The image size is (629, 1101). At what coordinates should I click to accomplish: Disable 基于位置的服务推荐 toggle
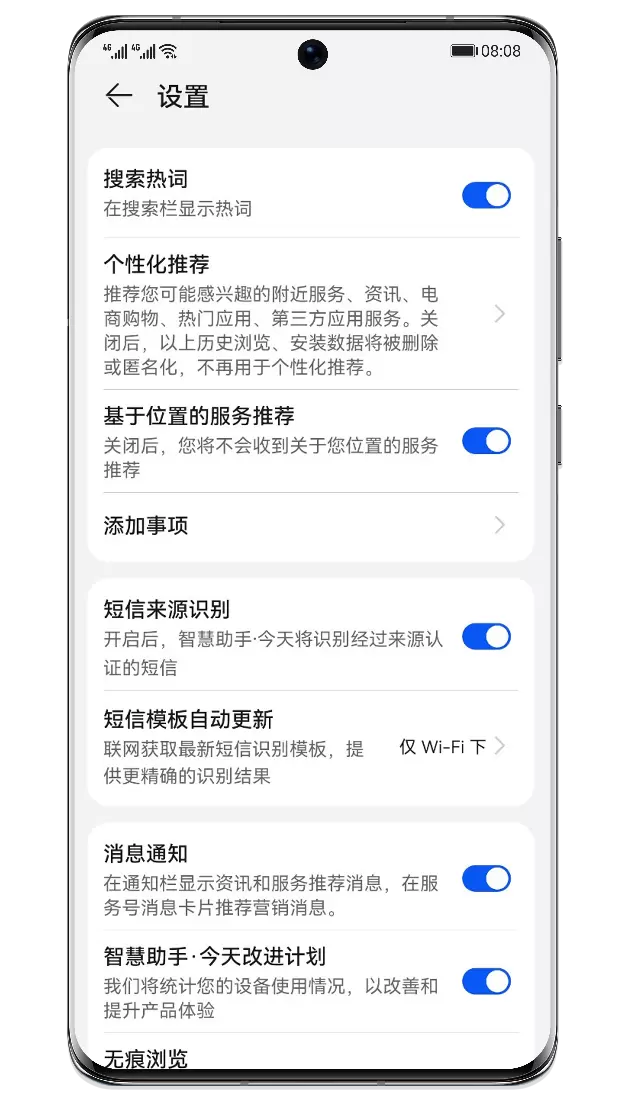[486, 441]
